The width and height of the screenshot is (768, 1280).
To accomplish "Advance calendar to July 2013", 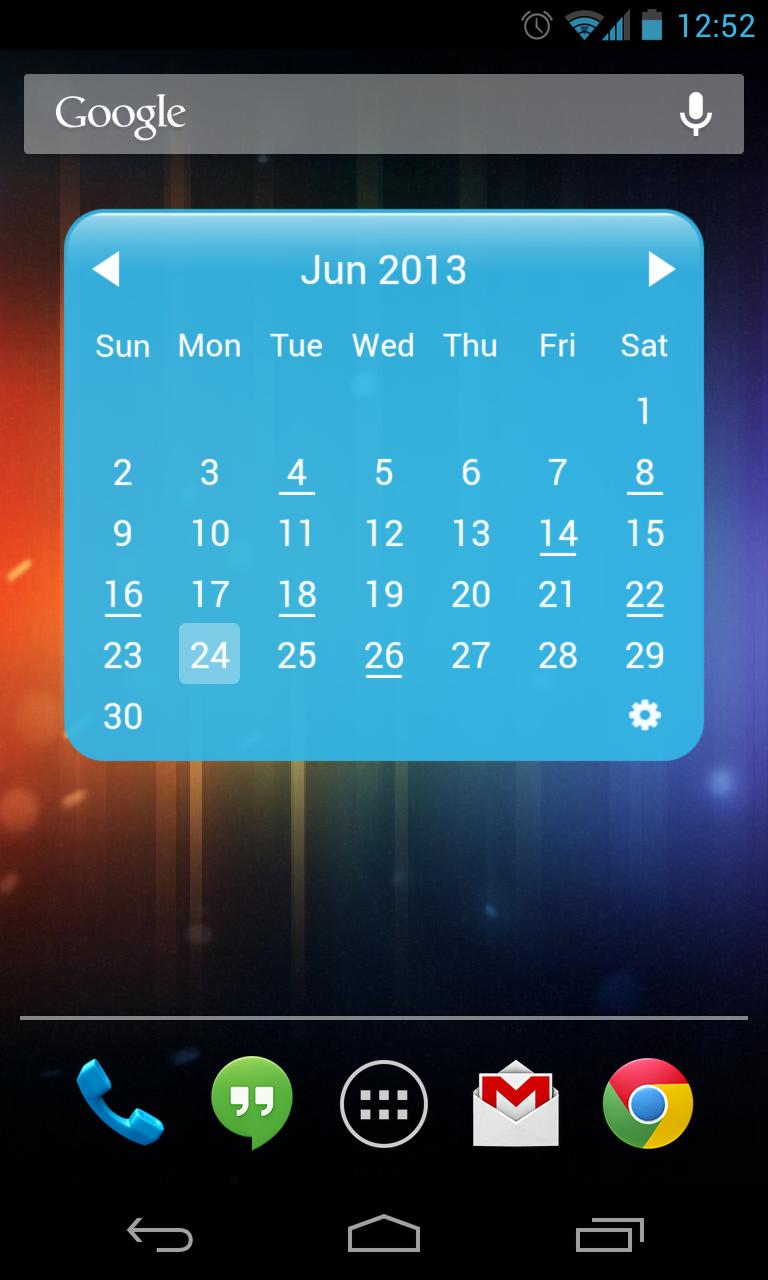I will [x=659, y=267].
